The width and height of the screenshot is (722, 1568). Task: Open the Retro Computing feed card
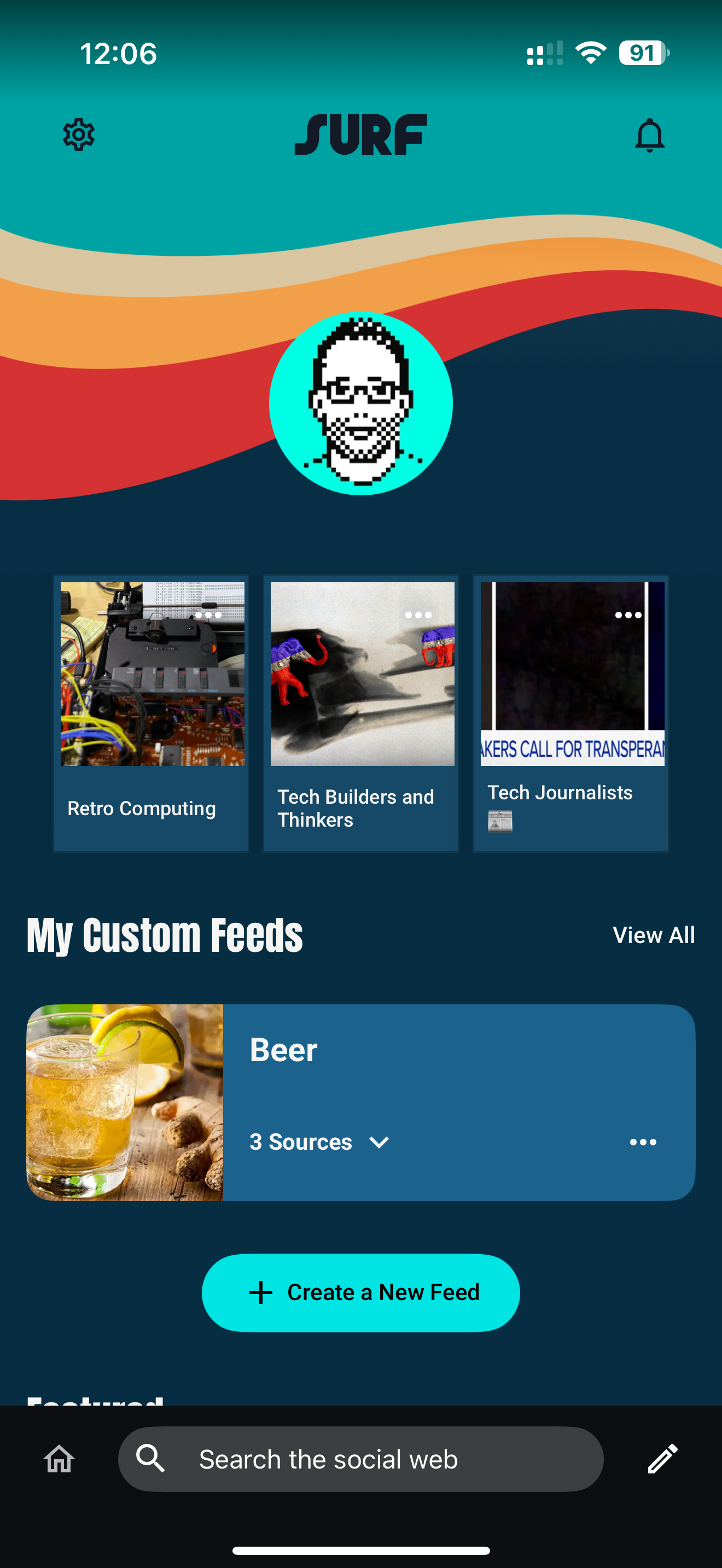point(152,712)
